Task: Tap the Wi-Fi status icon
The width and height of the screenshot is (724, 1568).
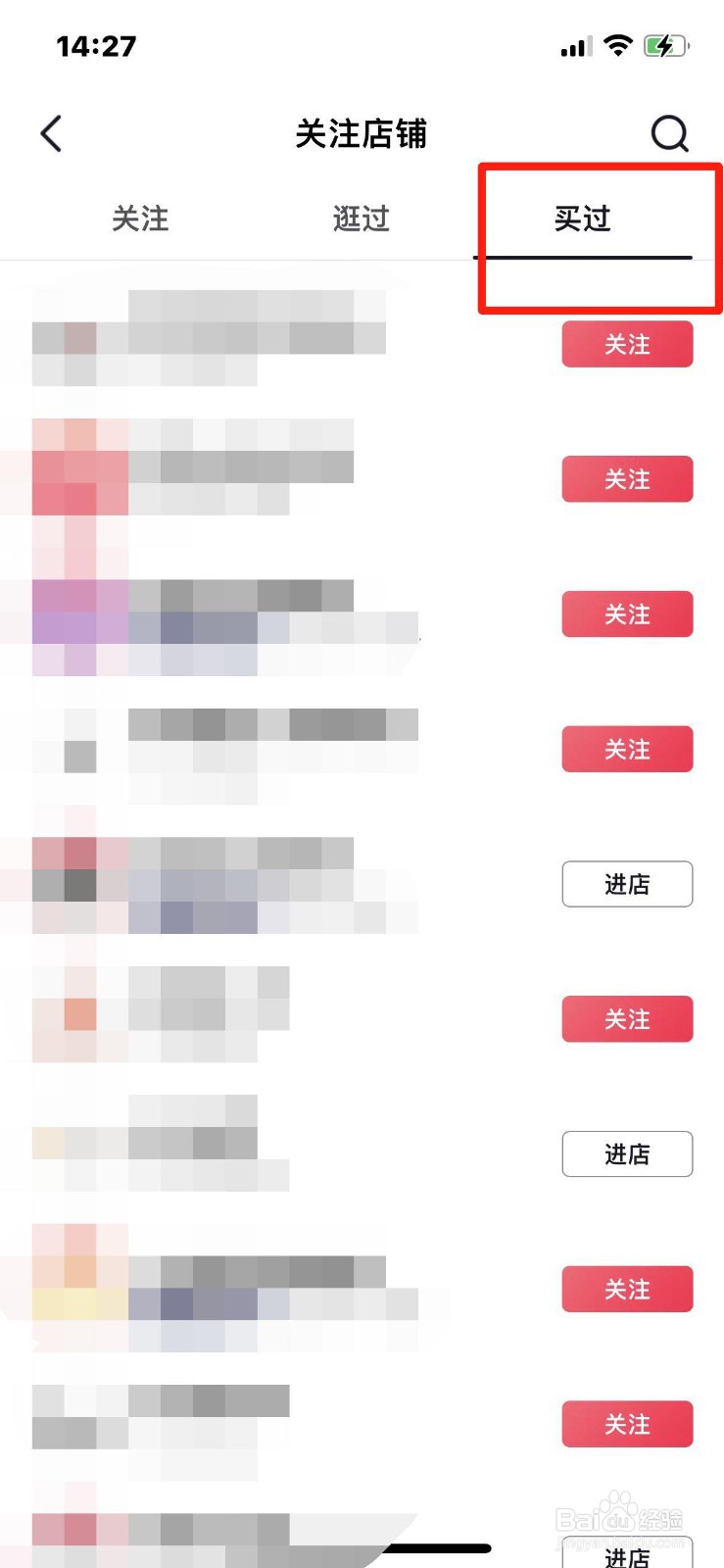Action: 616,45
